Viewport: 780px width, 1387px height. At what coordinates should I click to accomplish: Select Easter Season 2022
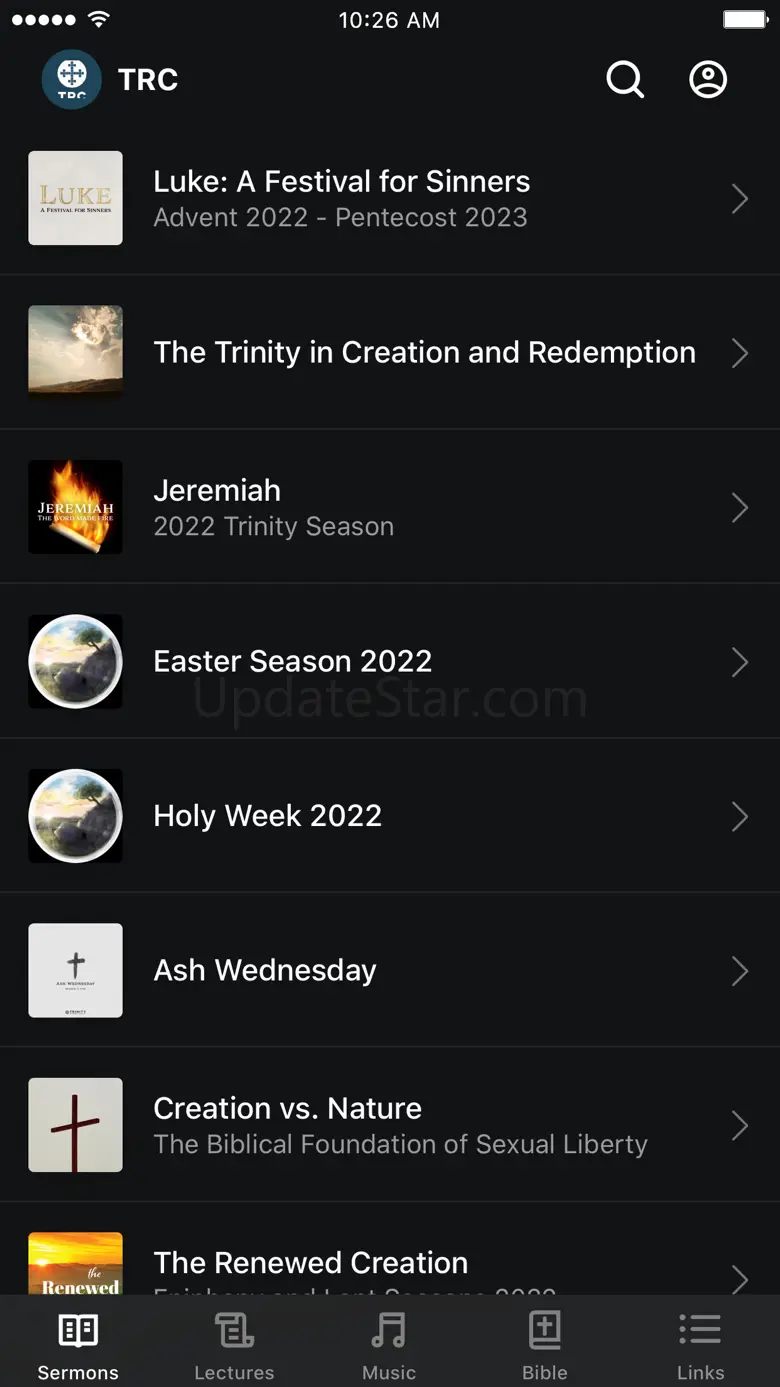pyautogui.click(x=390, y=661)
